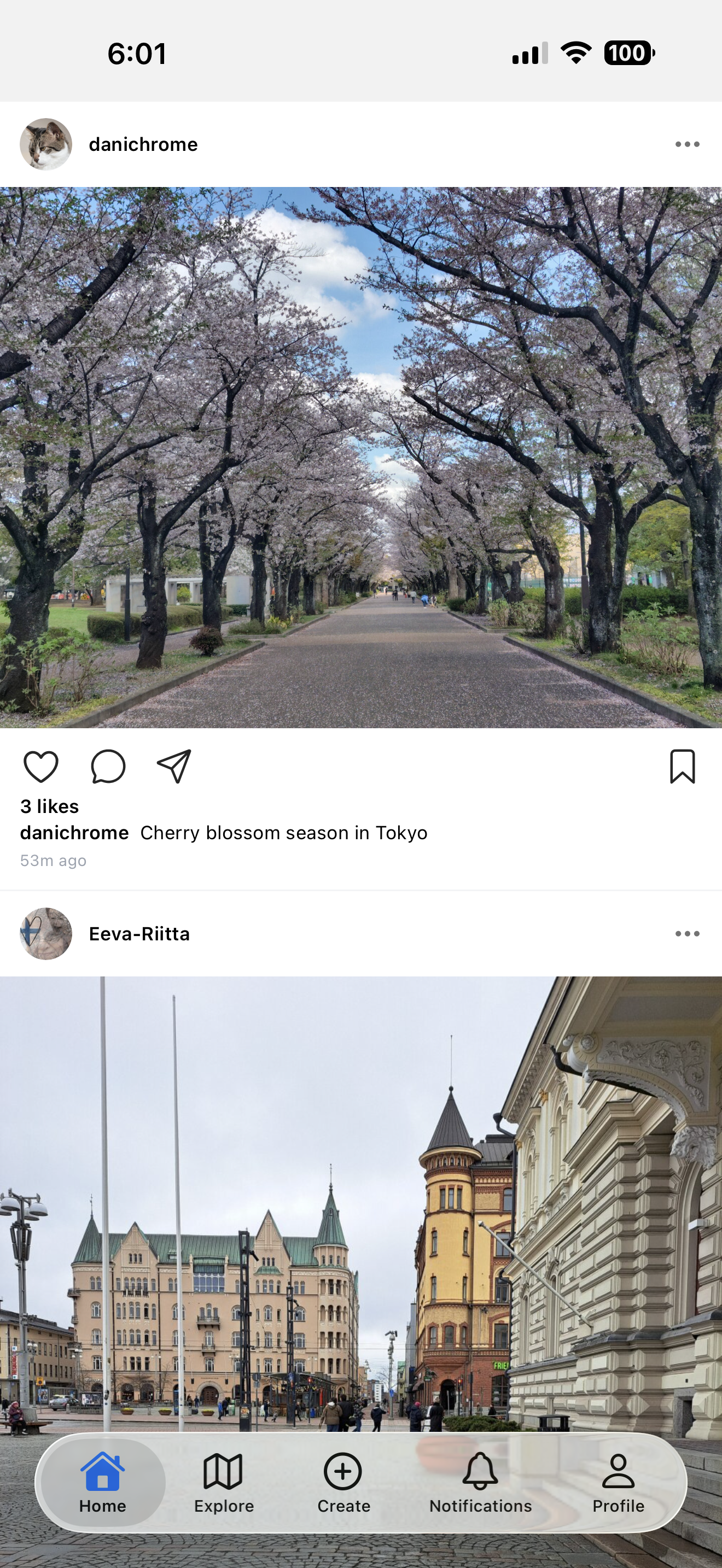This screenshot has height=1568, width=722.
Task: Open the three-dot menu on Eeva-Riitta's post
Action: click(686, 934)
